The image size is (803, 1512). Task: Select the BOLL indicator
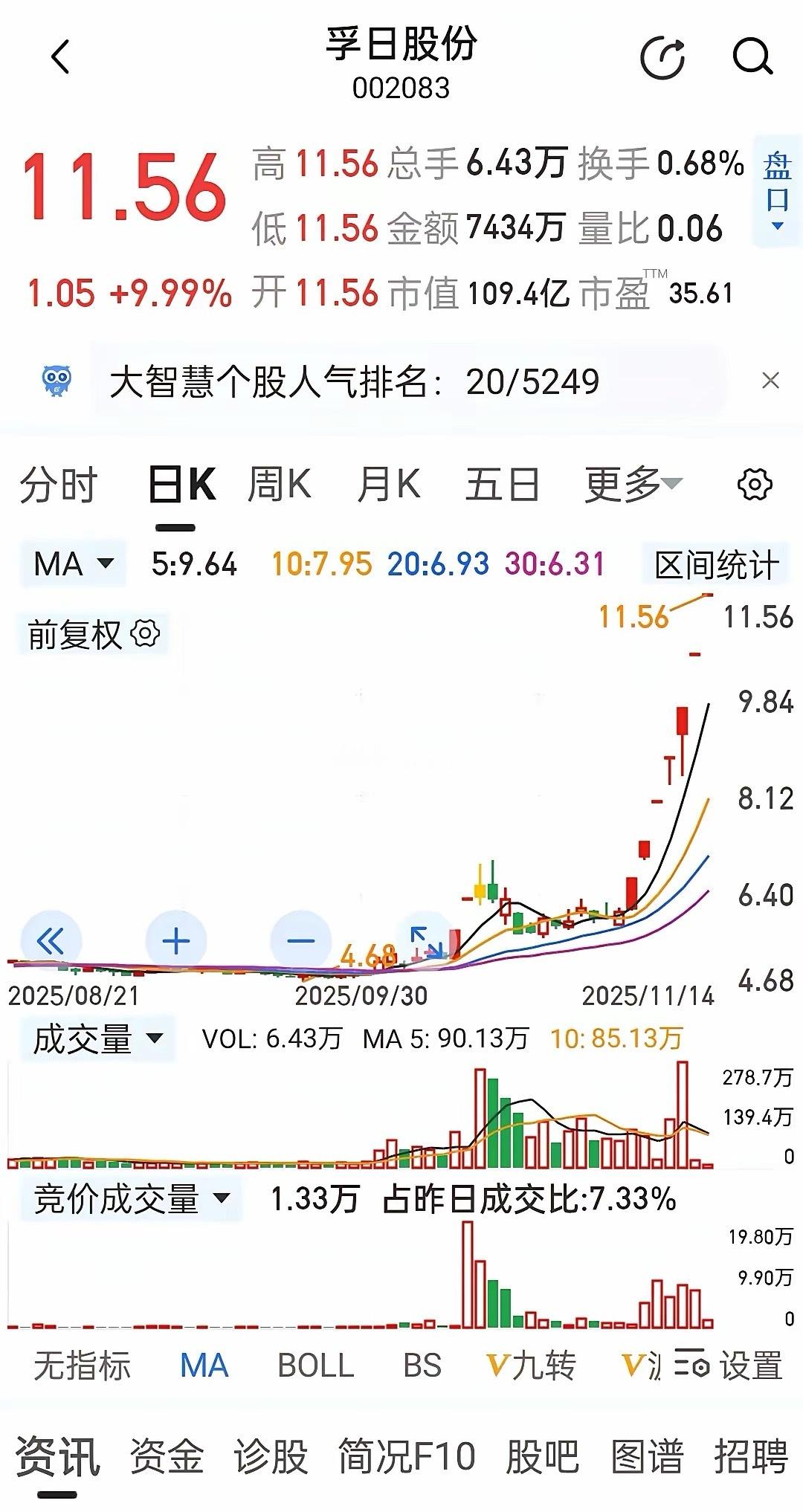[x=315, y=1366]
